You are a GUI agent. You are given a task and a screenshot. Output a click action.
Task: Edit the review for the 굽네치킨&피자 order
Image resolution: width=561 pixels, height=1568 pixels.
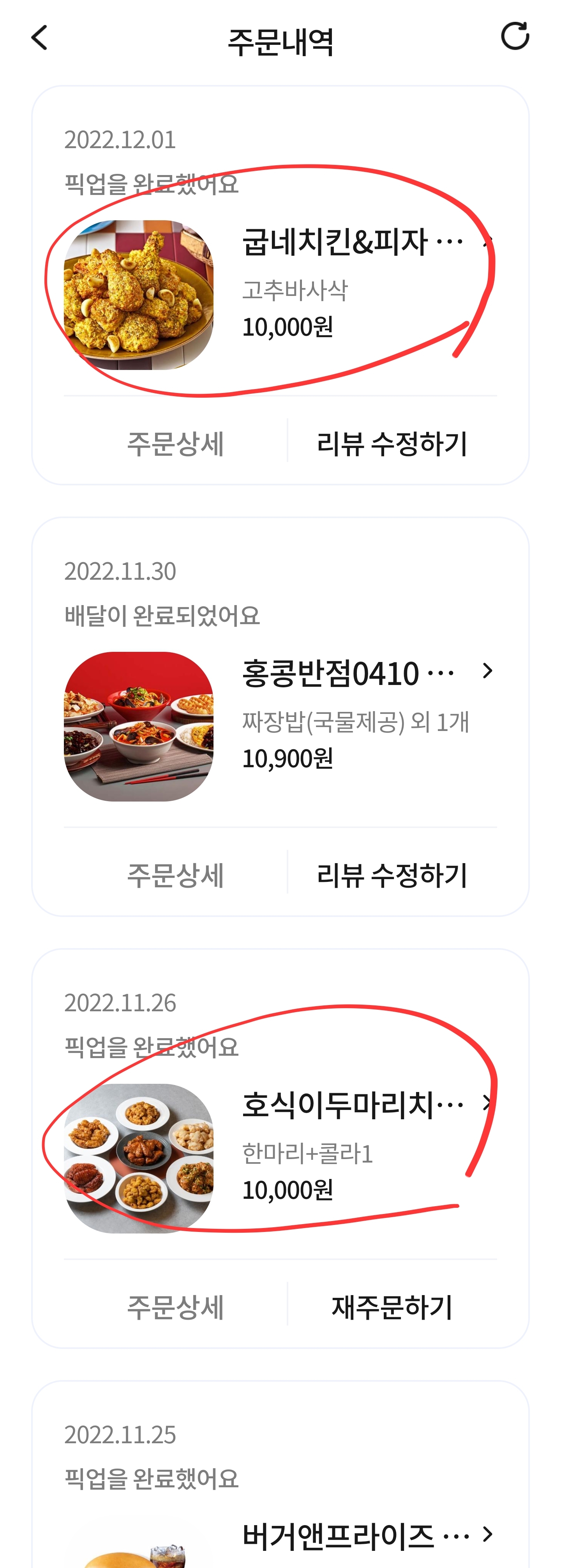[x=392, y=443]
